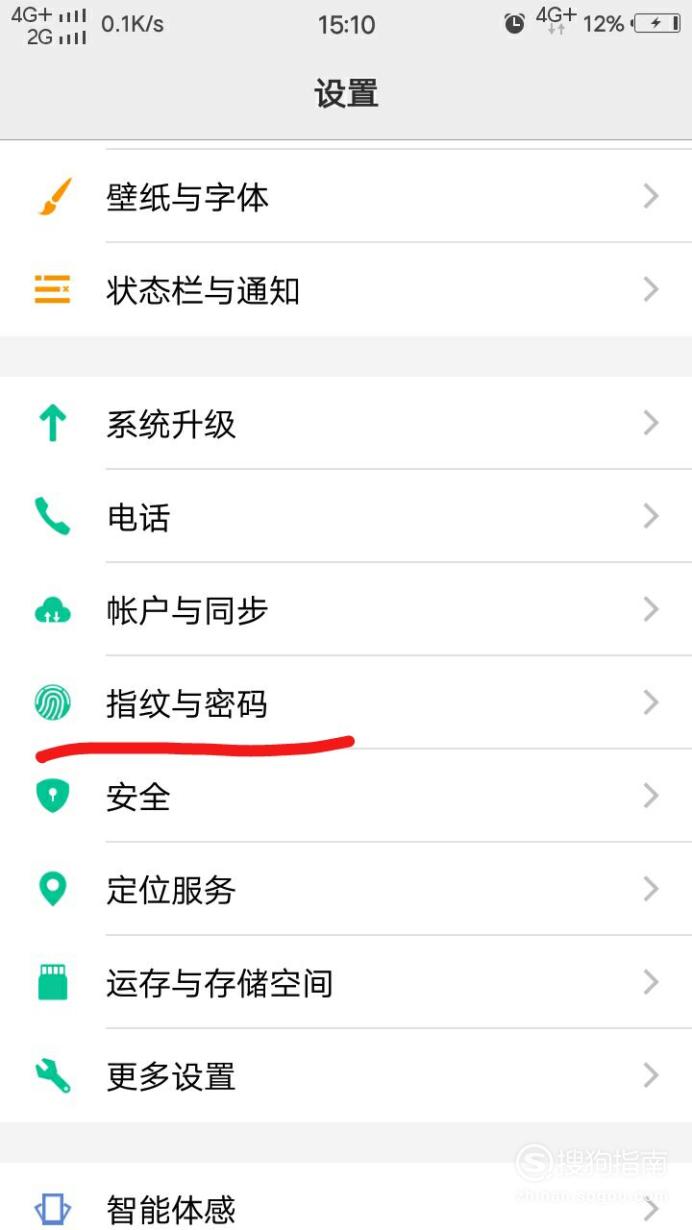The height and width of the screenshot is (1230, 692).
Task: Open 智能体感 settings
Action: pyautogui.click(x=346, y=1197)
